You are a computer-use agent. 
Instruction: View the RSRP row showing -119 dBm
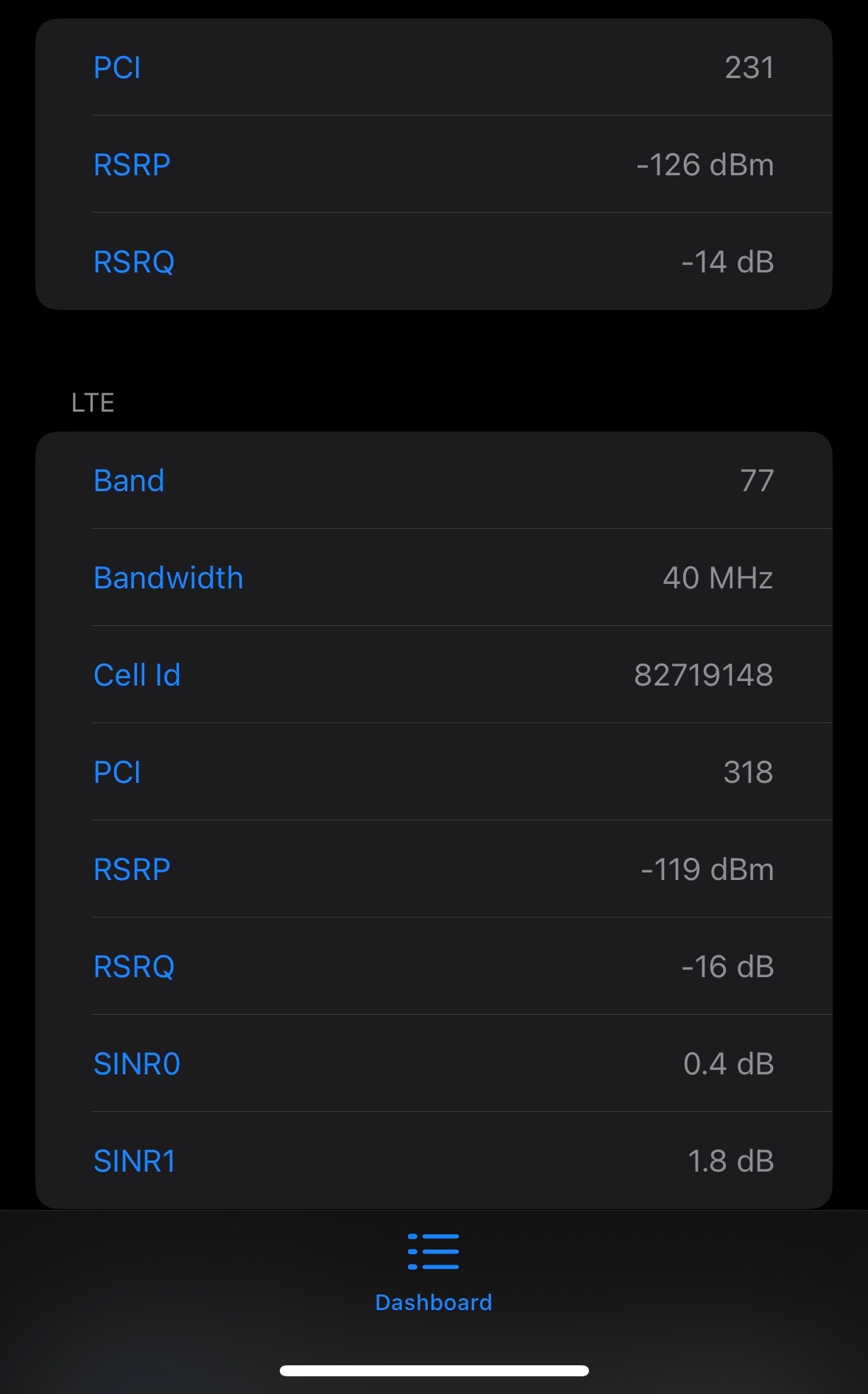point(434,870)
